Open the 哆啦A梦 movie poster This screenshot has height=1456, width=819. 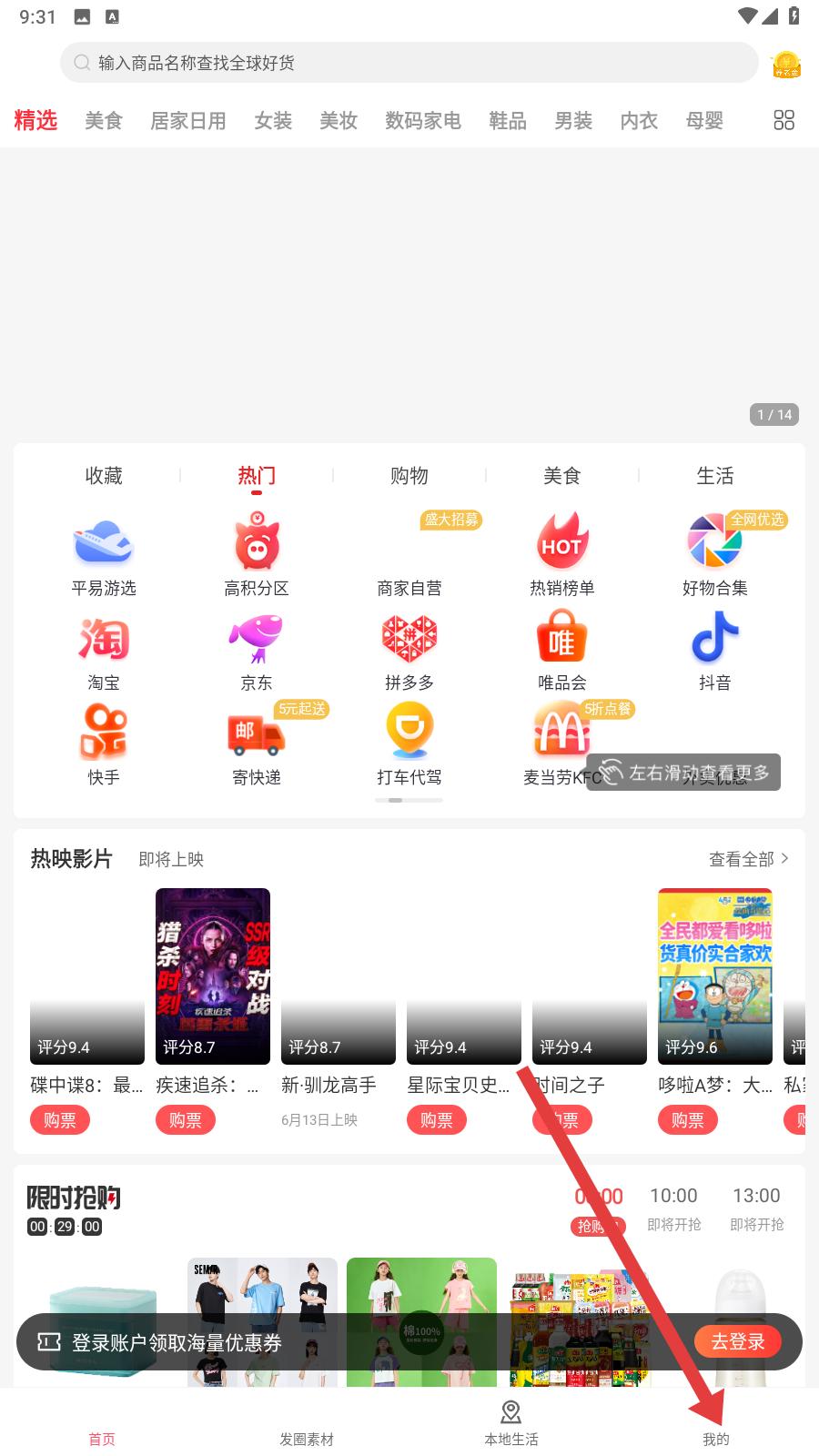coord(715,976)
